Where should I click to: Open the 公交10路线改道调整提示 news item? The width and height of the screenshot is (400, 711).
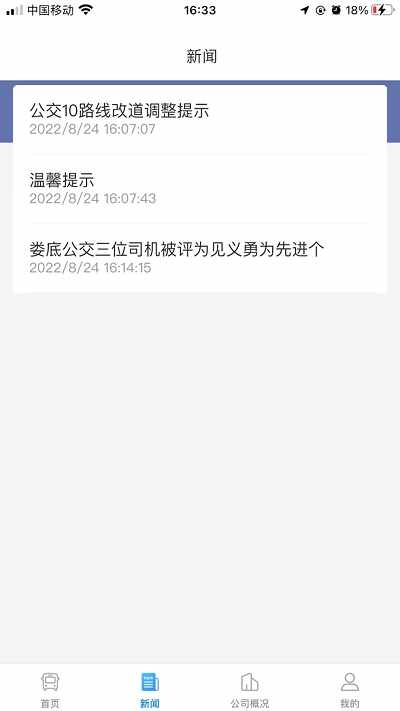[x=200, y=119]
